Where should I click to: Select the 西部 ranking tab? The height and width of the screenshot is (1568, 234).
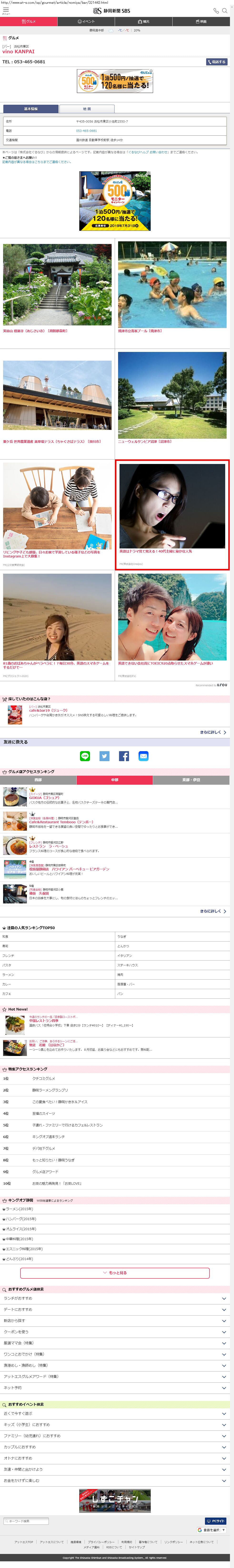(38, 780)
